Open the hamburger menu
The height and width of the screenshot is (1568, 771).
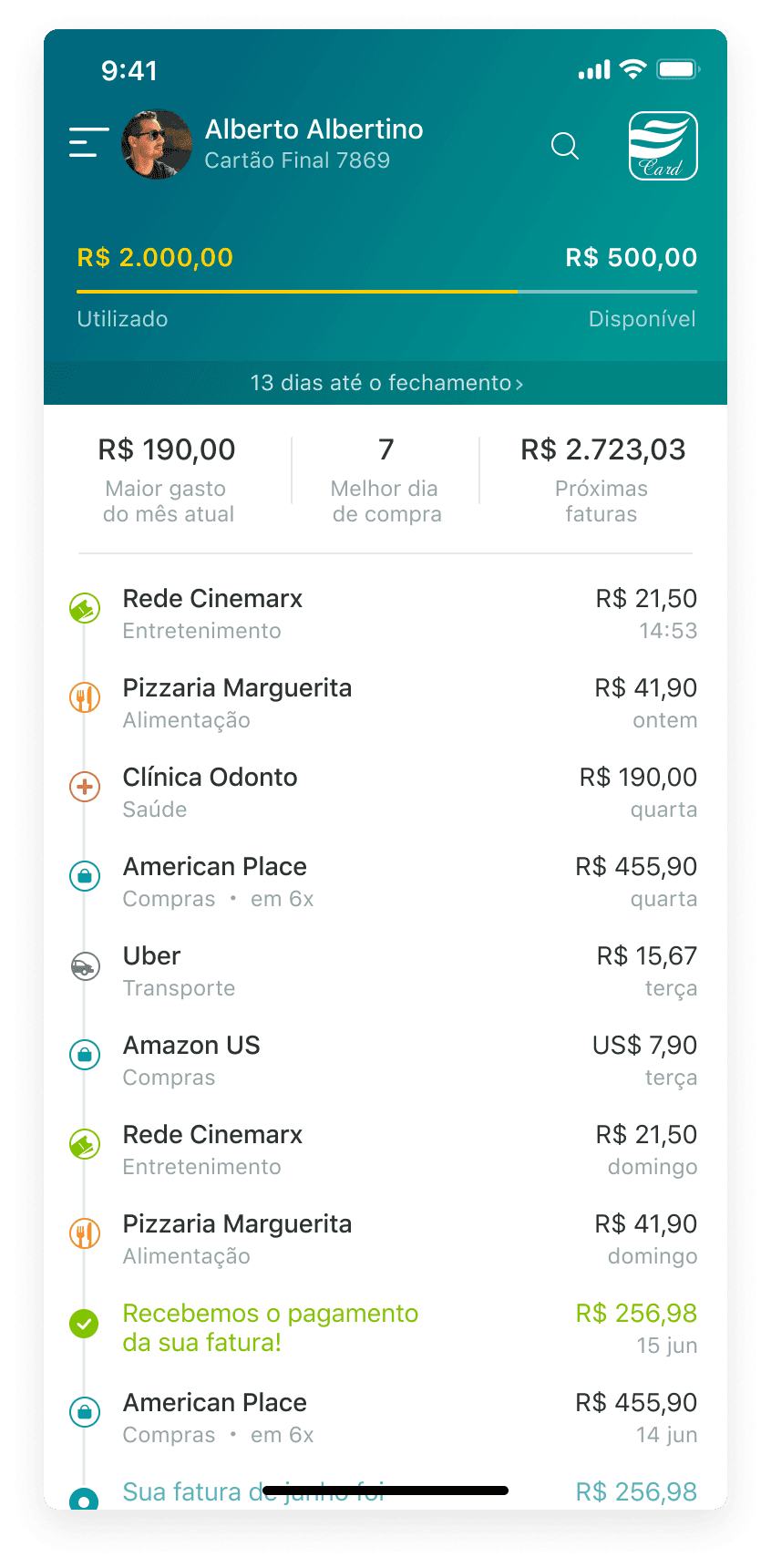point(88,143)
